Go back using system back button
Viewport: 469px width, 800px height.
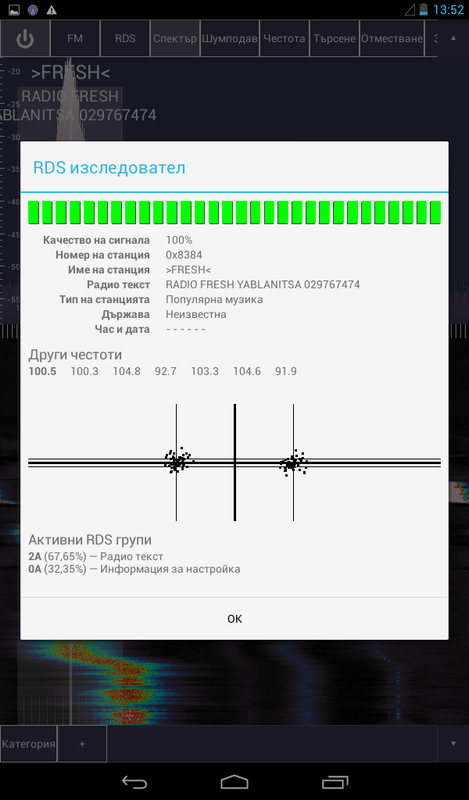pos(134,782)
